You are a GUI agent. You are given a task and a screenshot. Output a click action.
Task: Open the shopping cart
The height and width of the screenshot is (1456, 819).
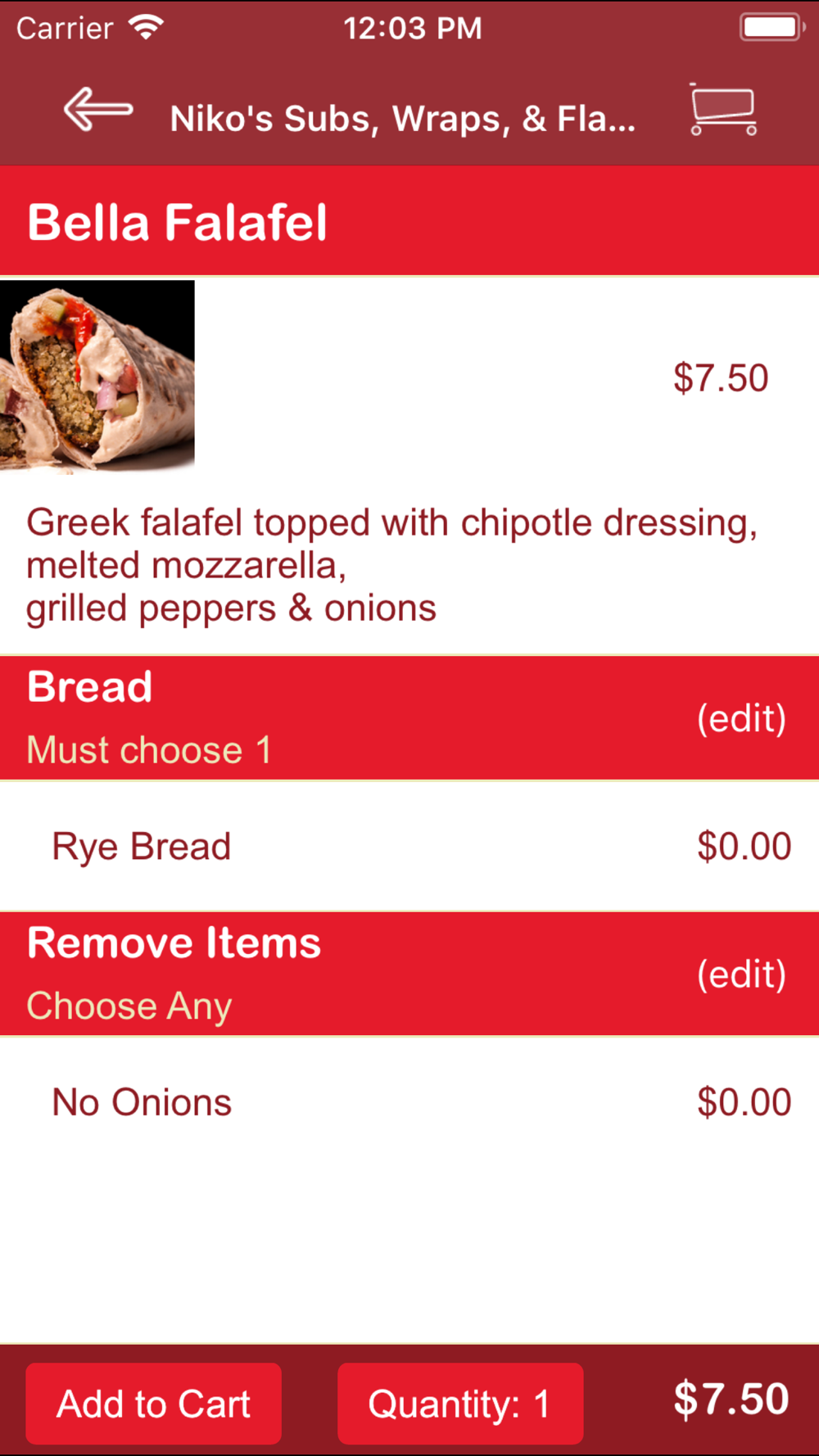click(x=723, y=110)
